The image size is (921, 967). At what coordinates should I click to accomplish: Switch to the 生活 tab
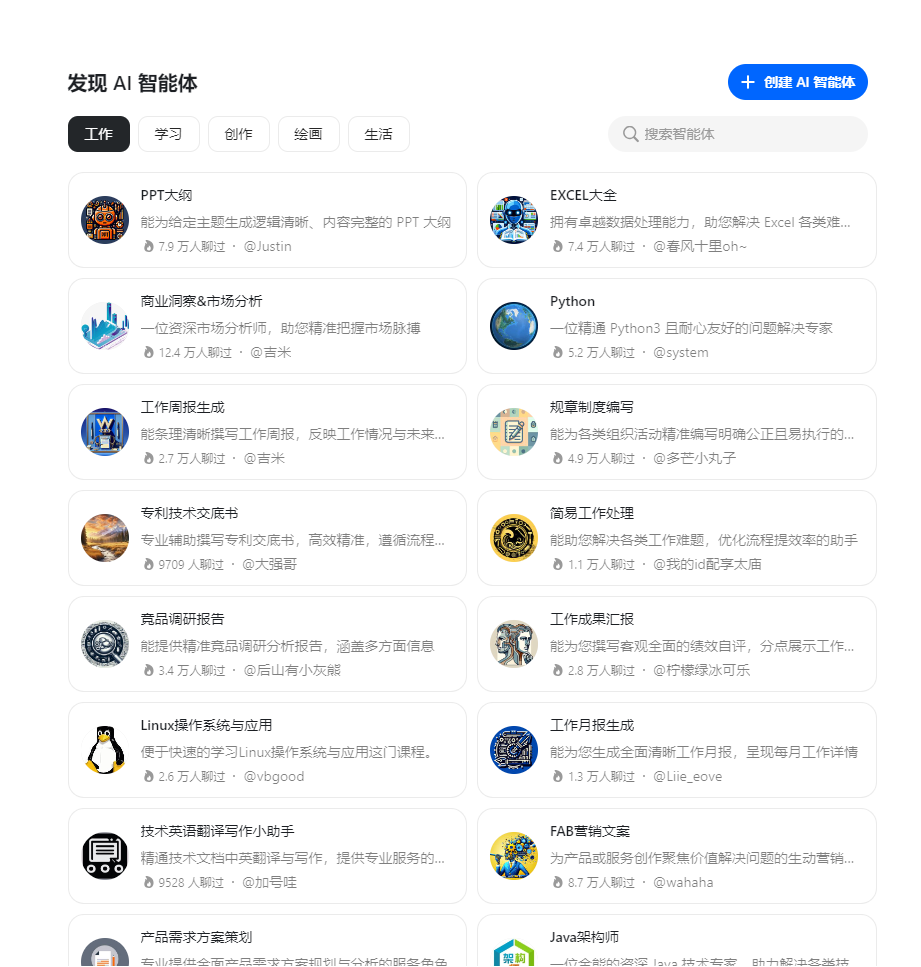tap(379, 134)
